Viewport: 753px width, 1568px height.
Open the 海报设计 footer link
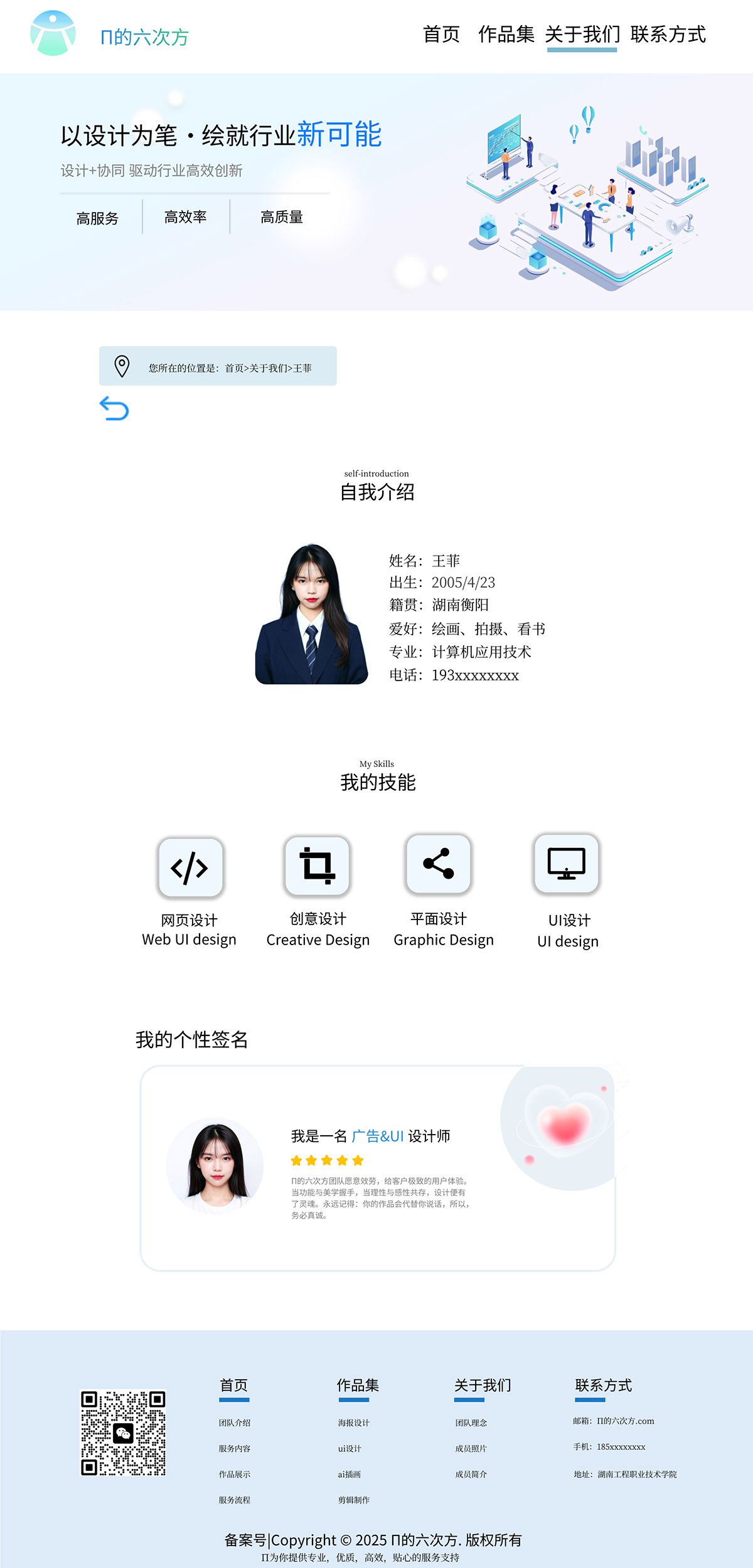(353, 1423)
